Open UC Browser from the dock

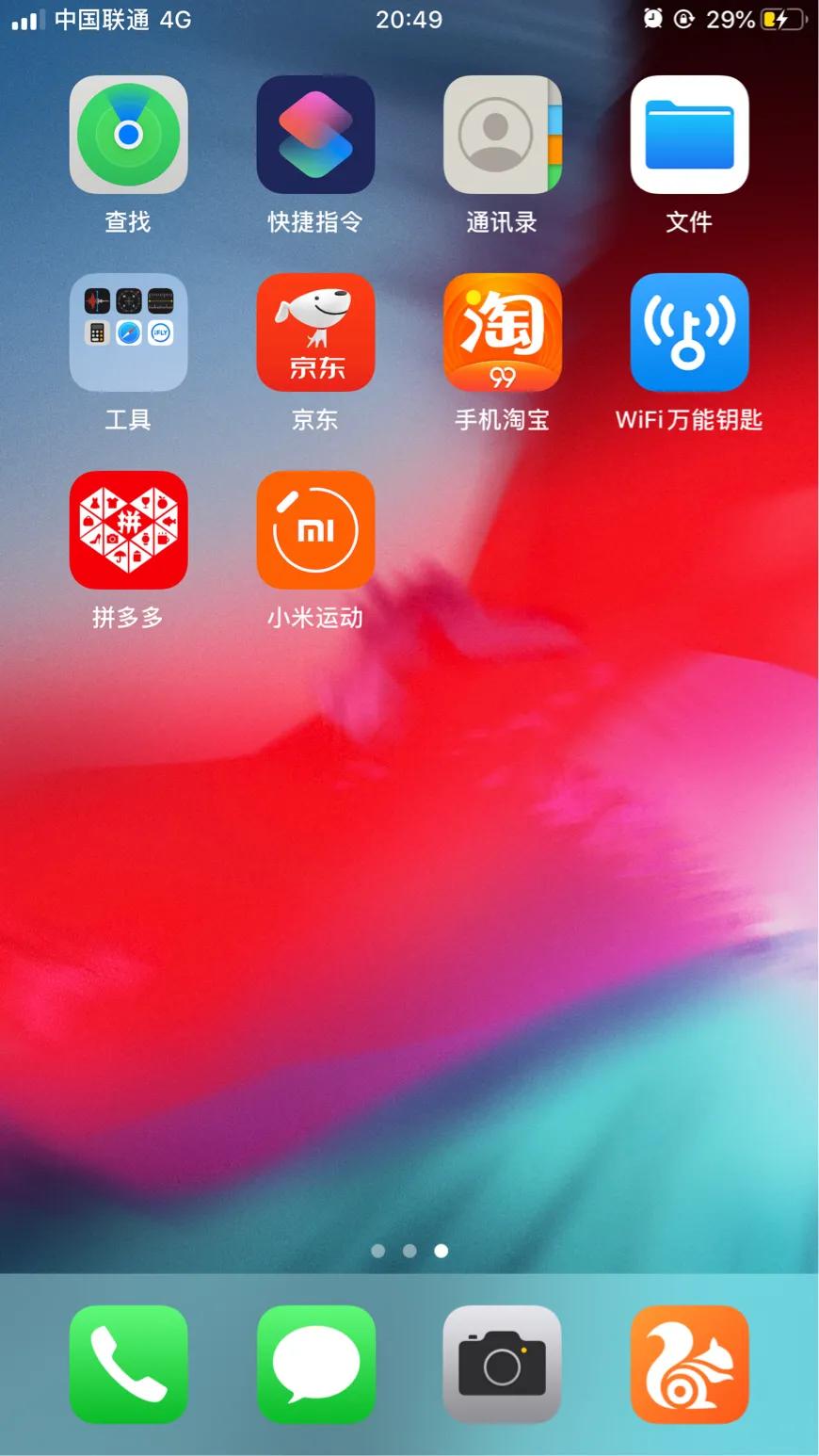689,1366
